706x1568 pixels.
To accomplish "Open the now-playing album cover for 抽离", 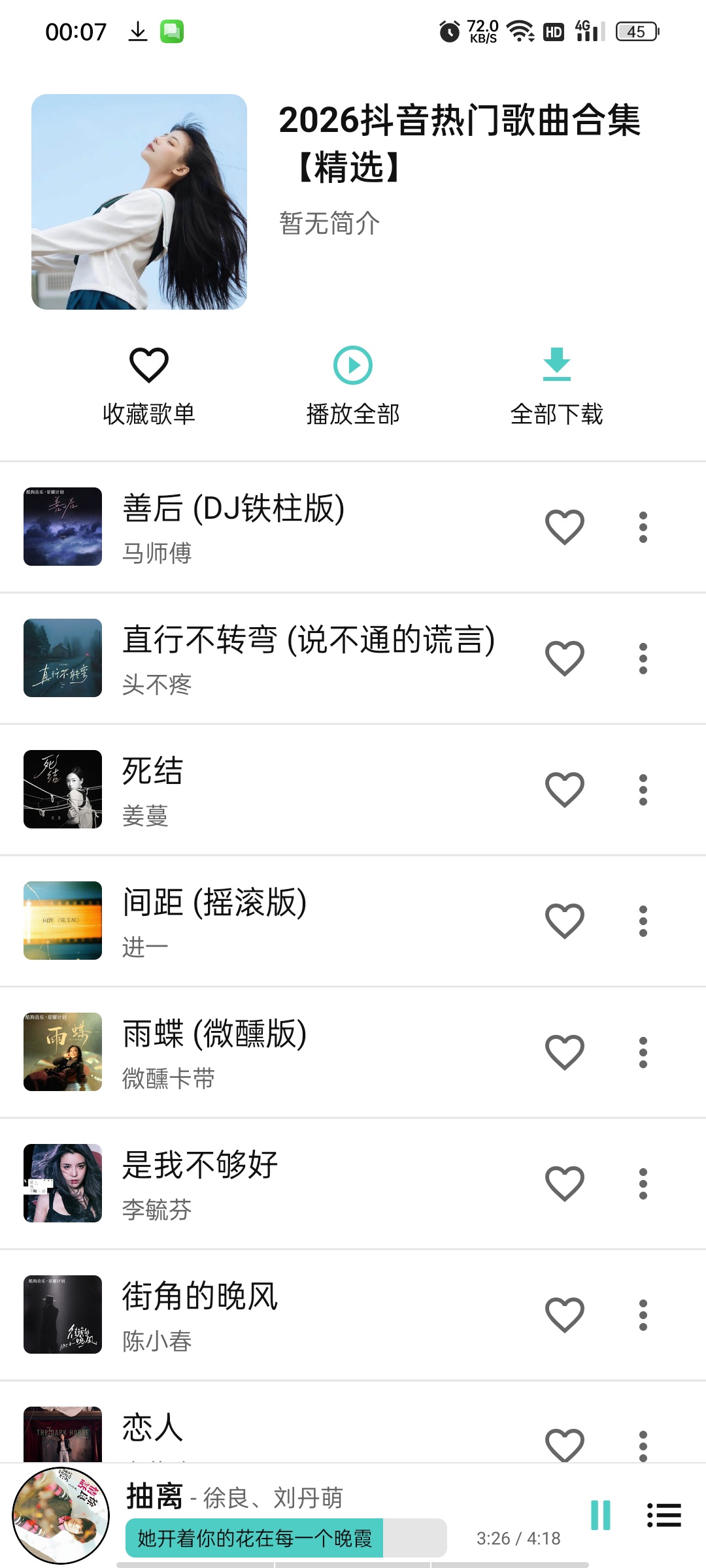I will (61, 1516).
